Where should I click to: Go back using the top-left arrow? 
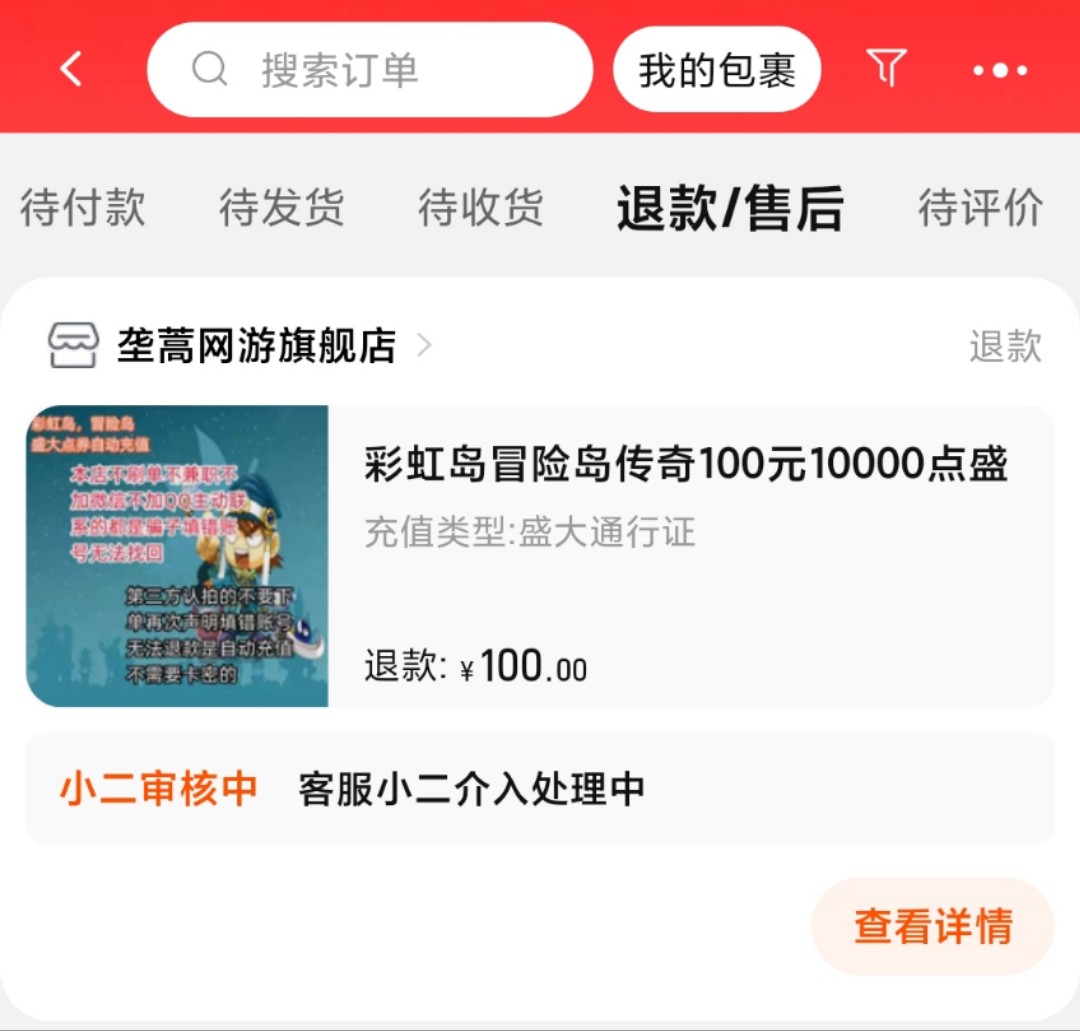71,70
